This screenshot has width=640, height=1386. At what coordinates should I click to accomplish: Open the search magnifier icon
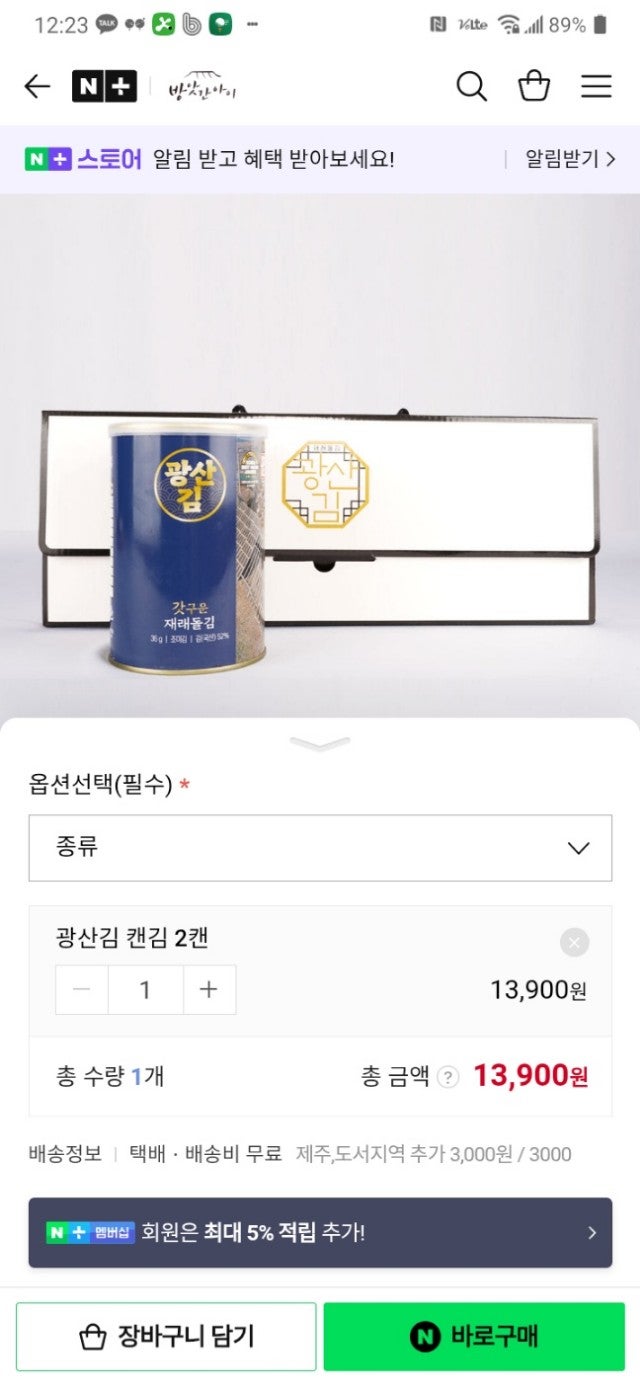point(471,87)
